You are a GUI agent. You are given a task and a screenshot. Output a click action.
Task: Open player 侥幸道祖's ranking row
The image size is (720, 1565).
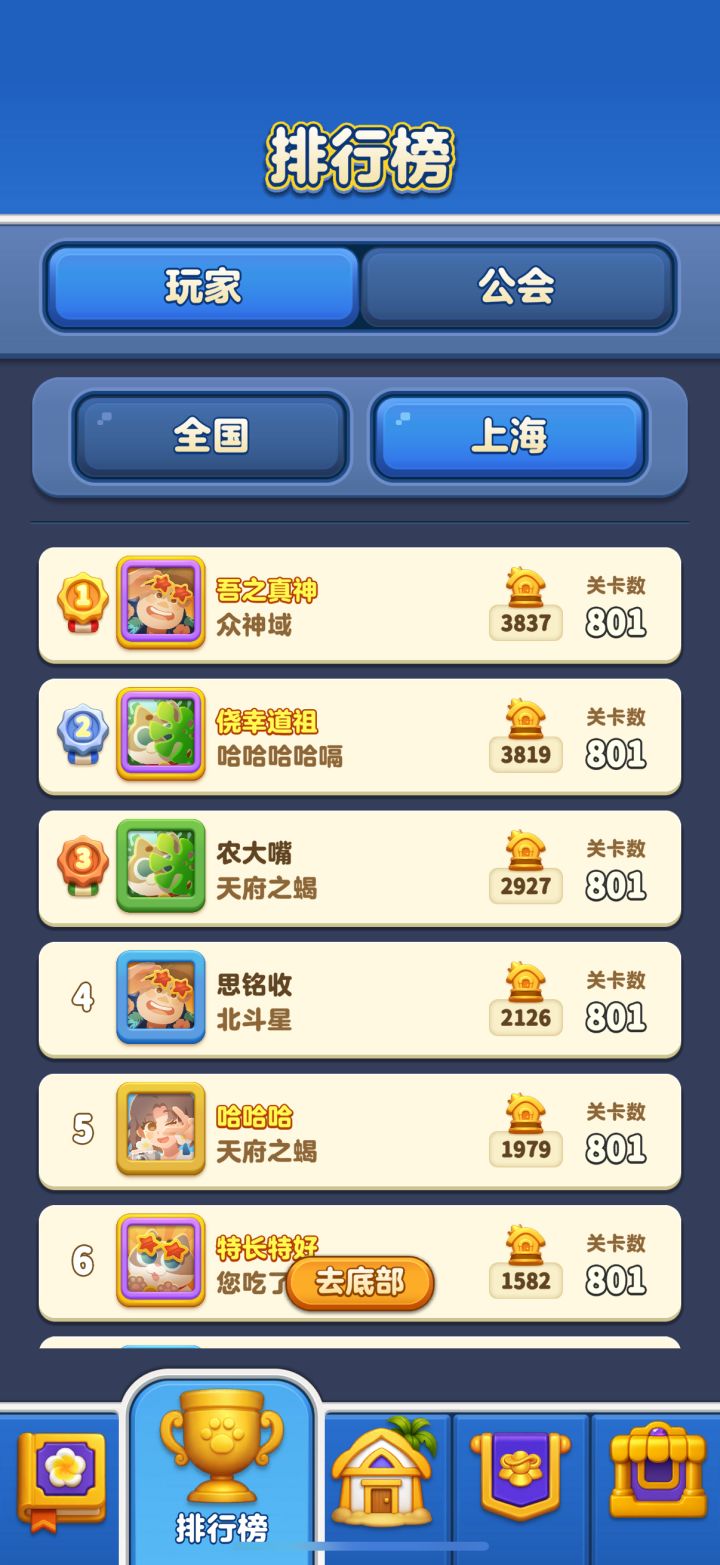tap(360, 736)
